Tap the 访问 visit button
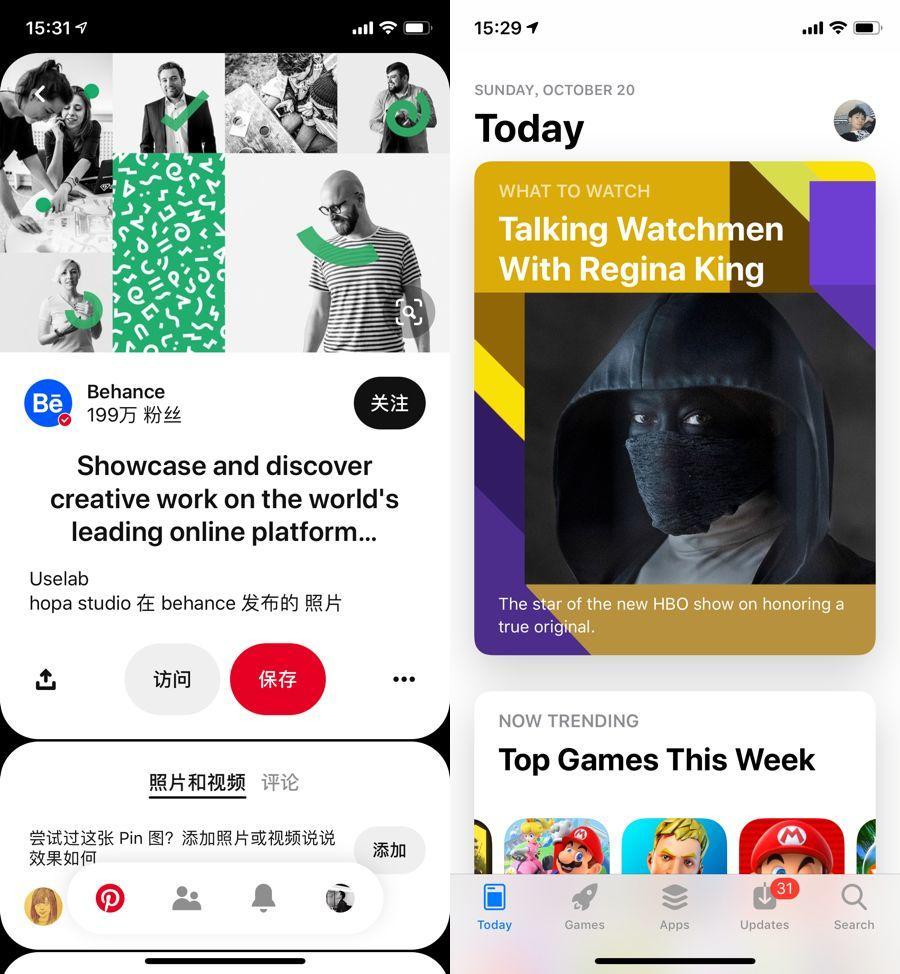 click(172, 680)
